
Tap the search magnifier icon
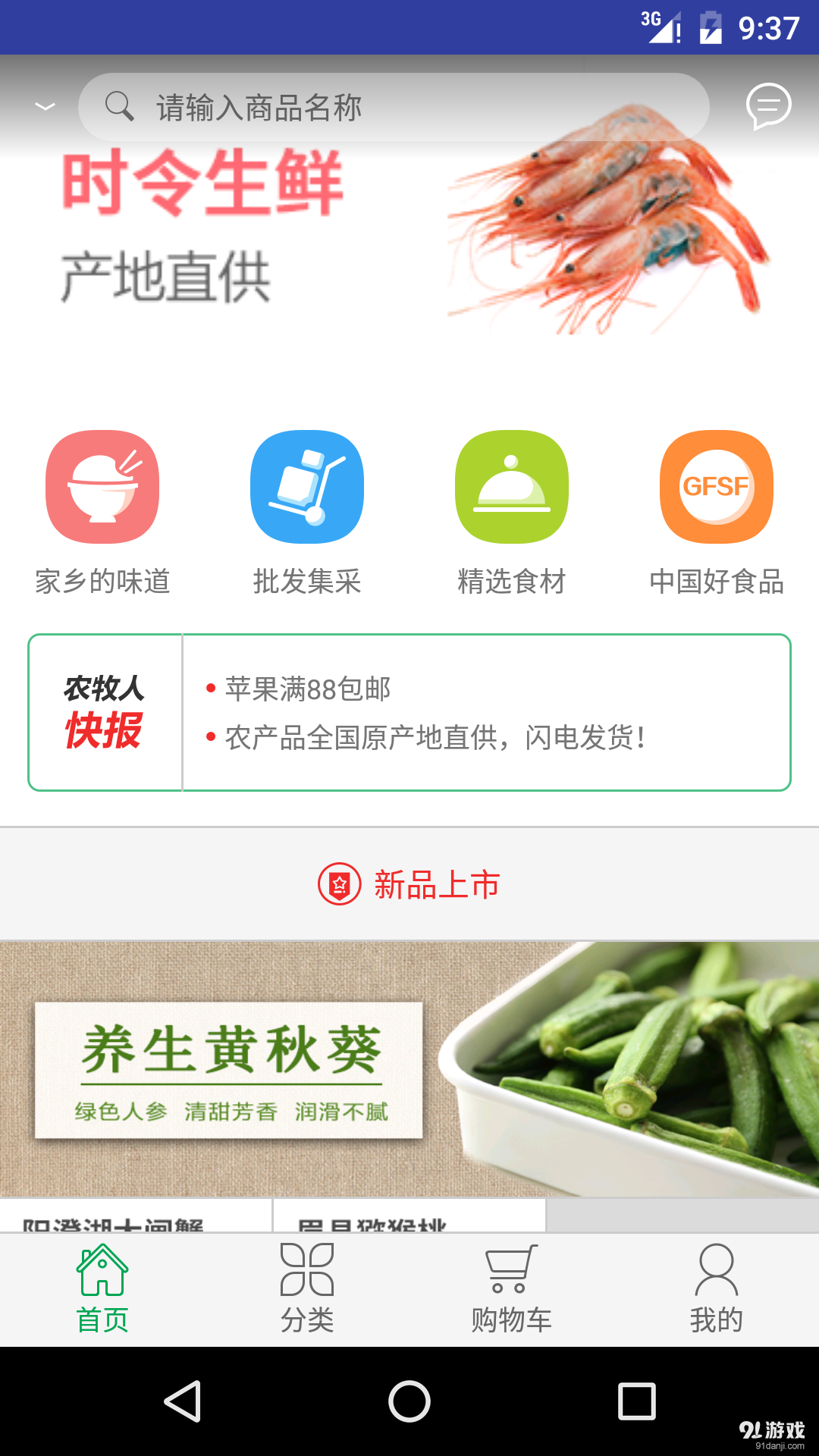[x=120, y=106]
